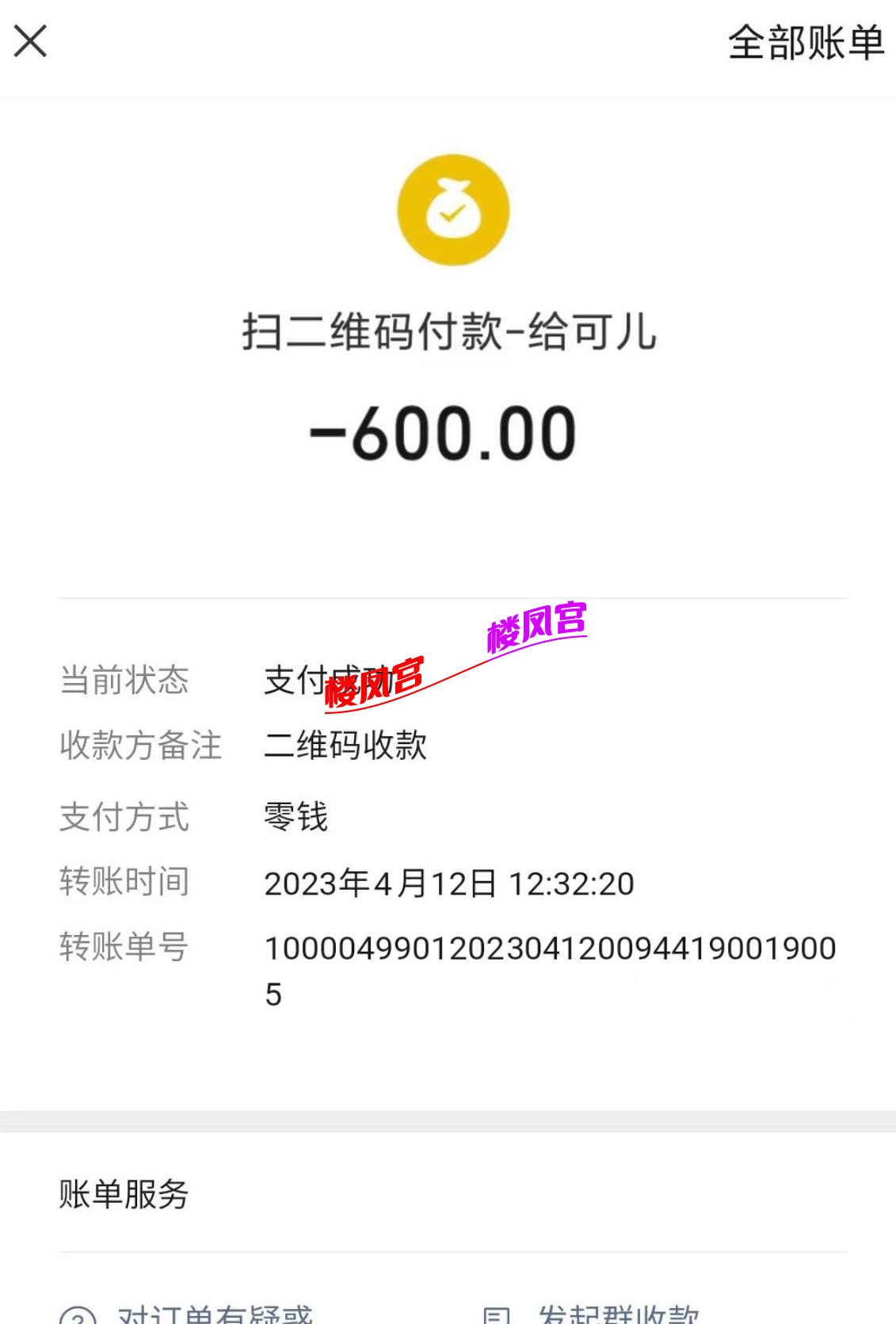Expand the 支付方式 row
This screenshot has width=896, height=1324.
(124, 818)
